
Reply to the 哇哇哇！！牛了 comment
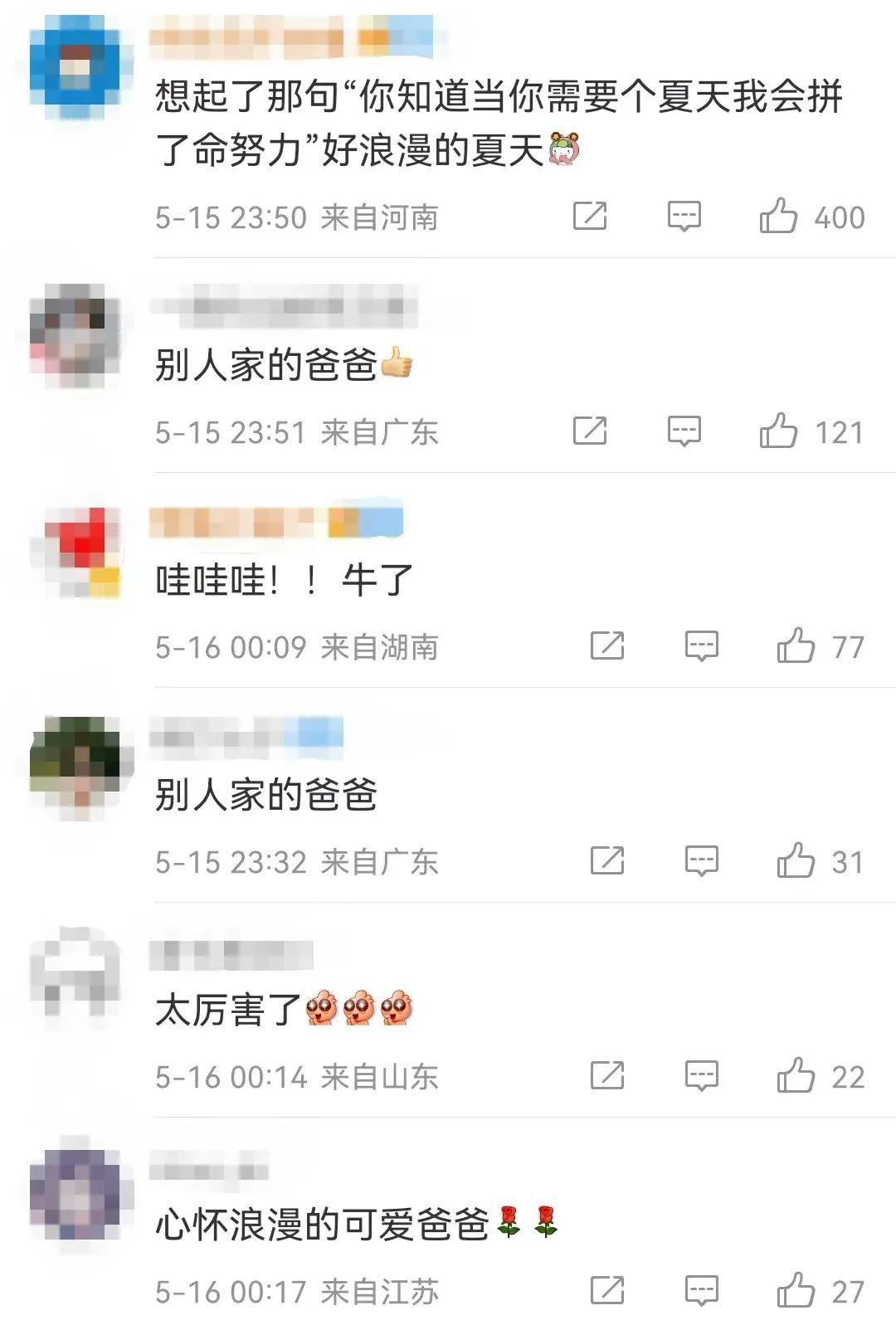pyautogui.click(x=701, y=646)
